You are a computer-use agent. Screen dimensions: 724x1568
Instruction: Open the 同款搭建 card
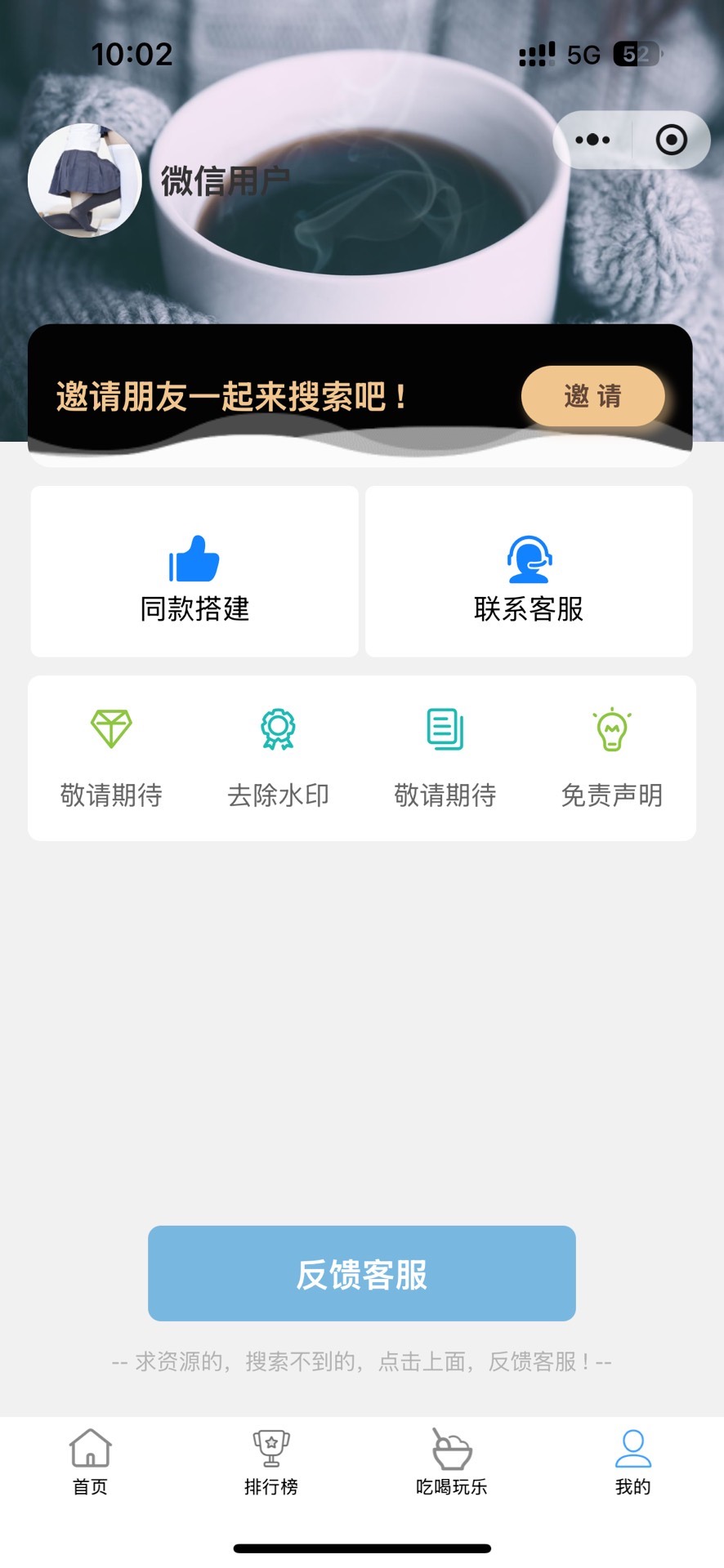click(x=194, y=572)
